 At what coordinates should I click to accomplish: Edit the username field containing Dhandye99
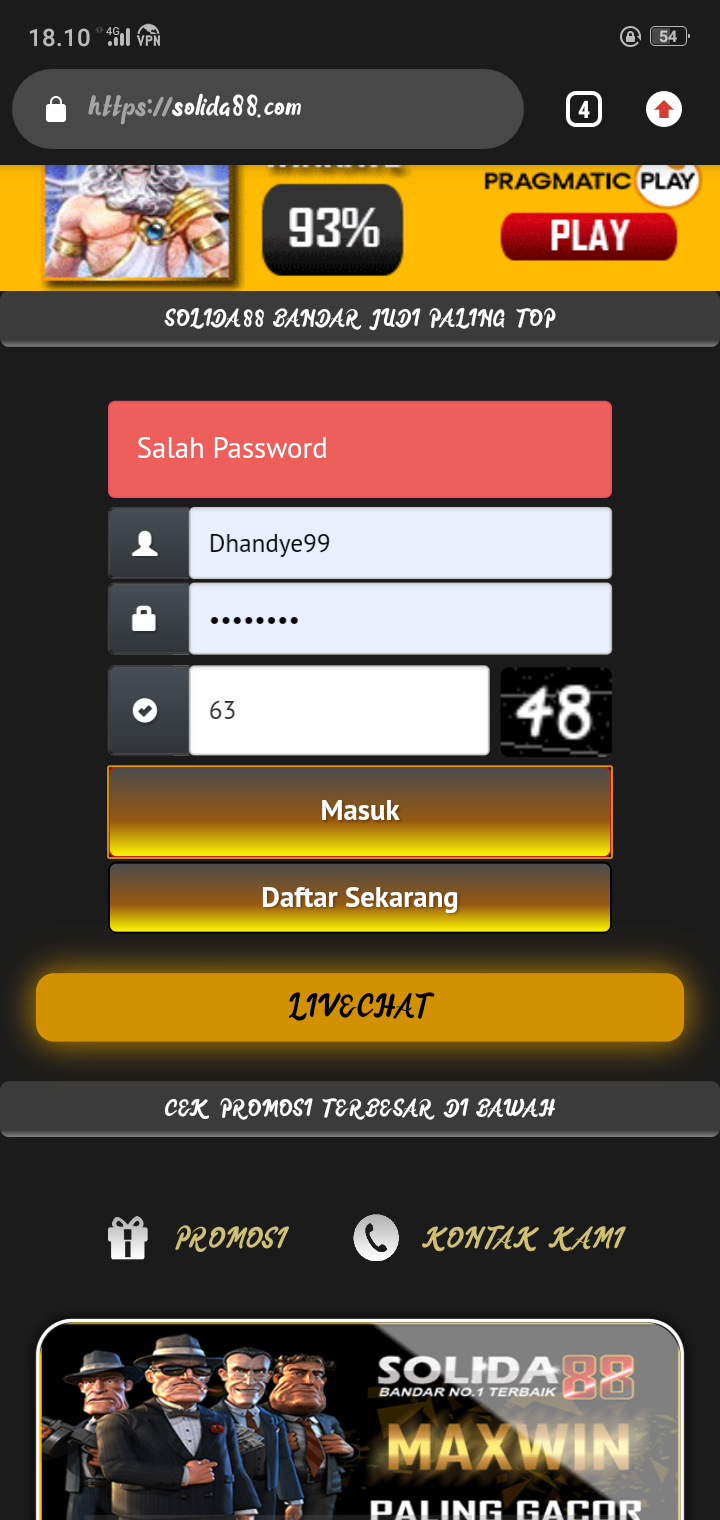pos(399,543)
